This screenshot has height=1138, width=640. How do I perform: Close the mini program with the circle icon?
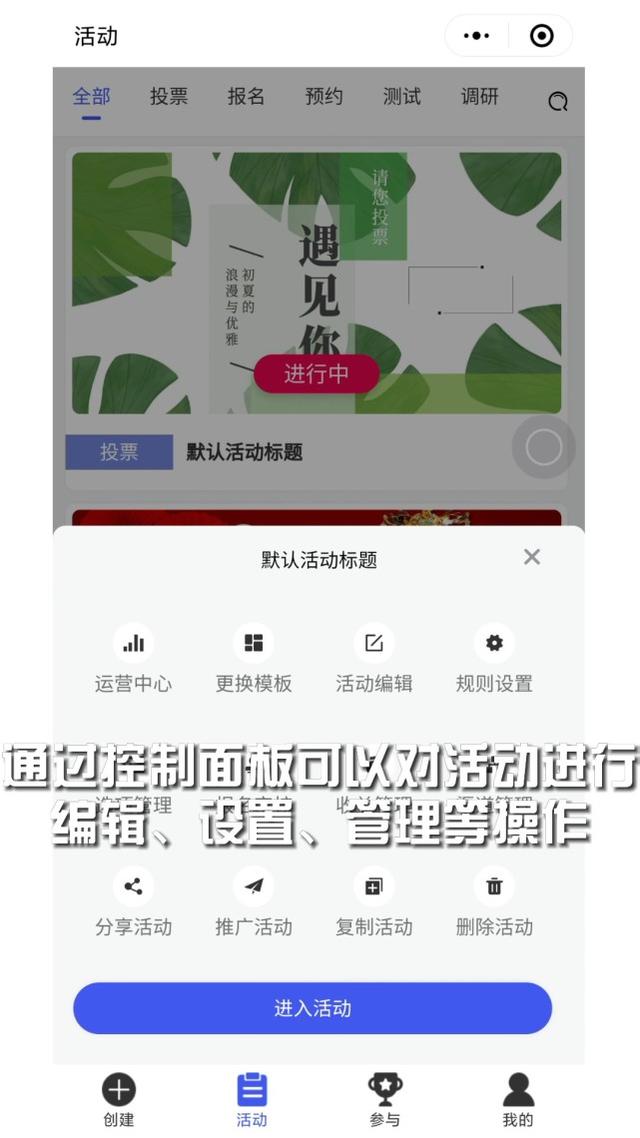[541, 36]
